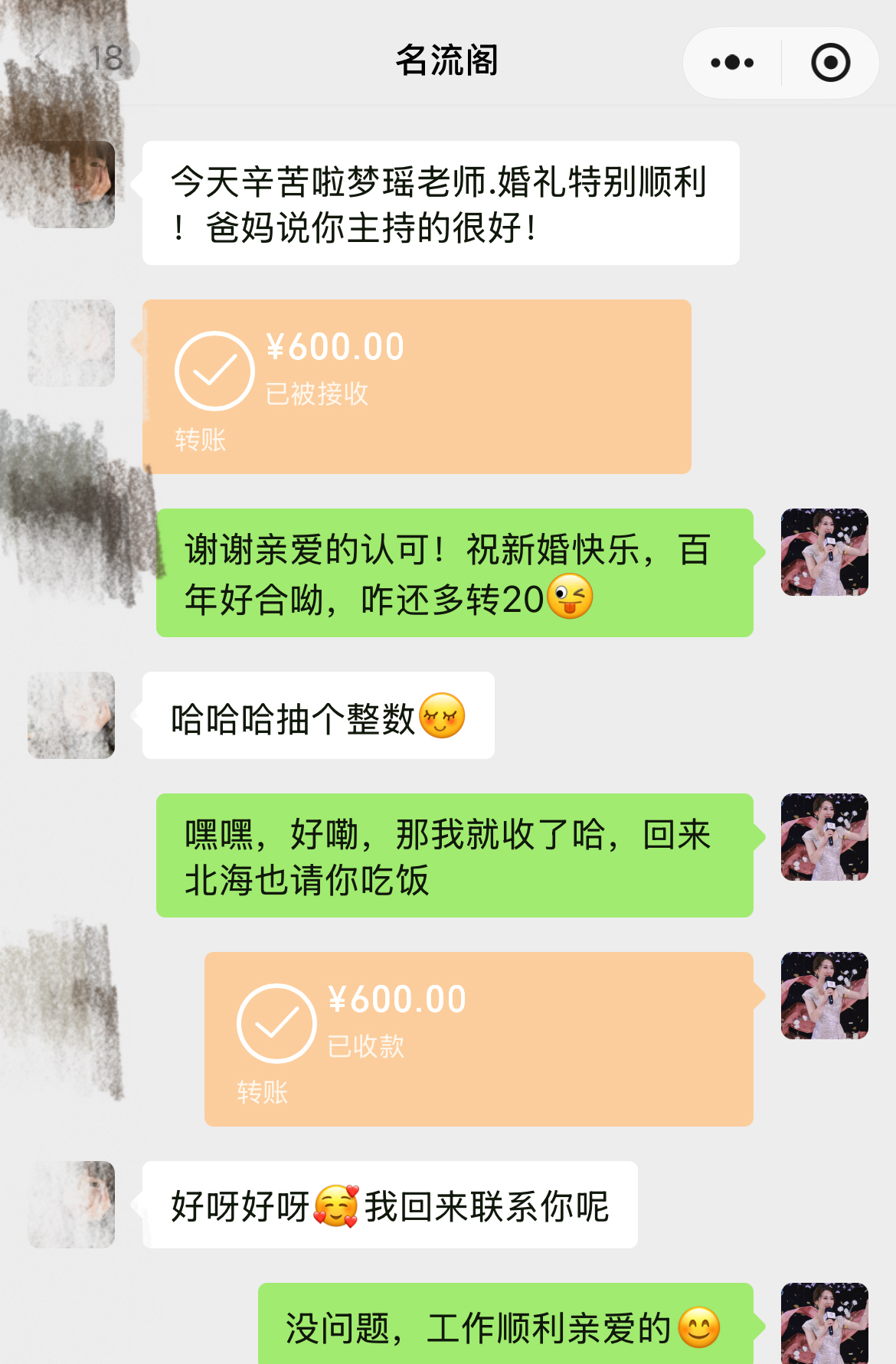Close the 名流阁 mini program

[830, 63]
